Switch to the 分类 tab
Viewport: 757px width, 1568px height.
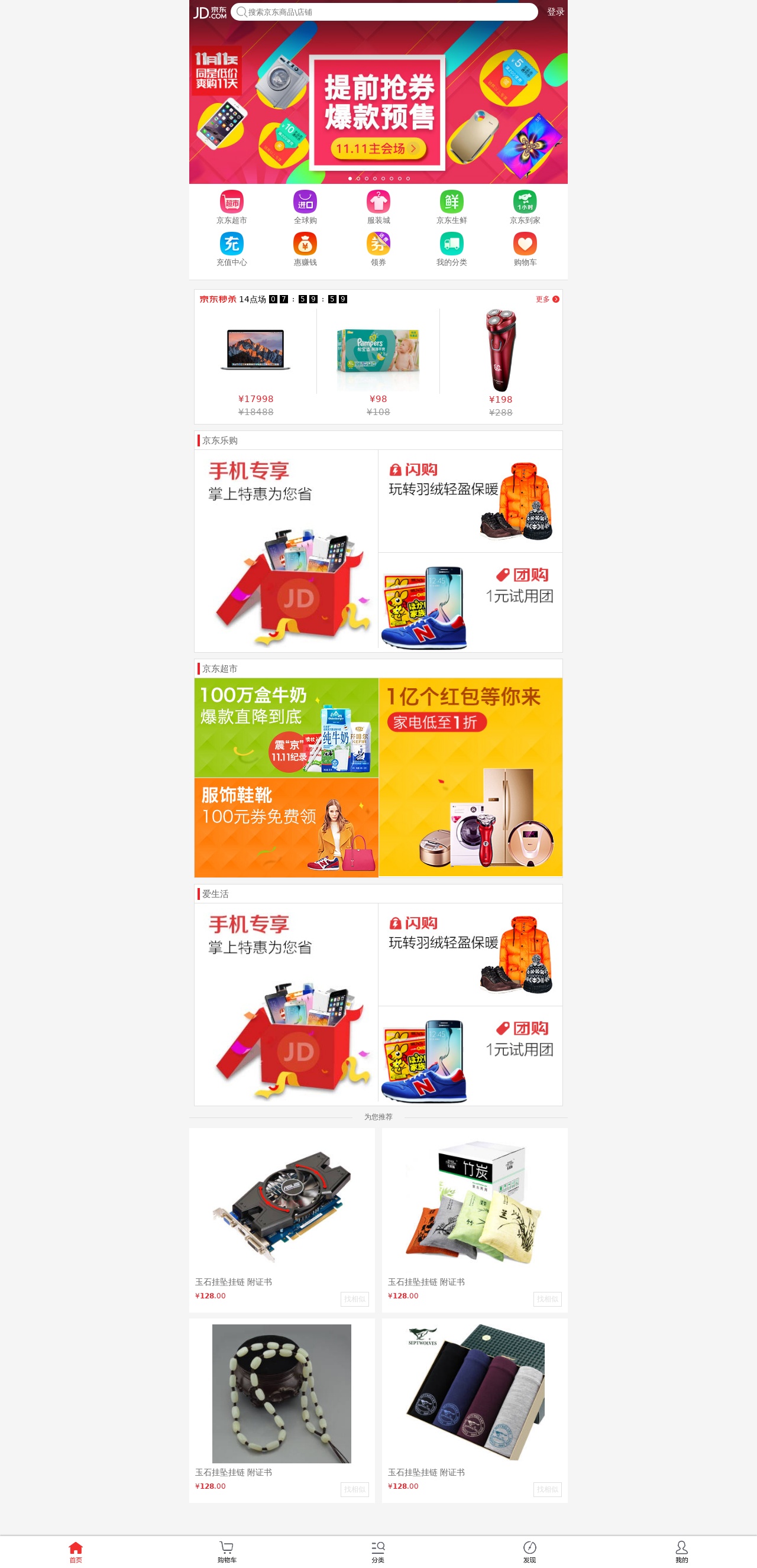tap(378, 1551)
